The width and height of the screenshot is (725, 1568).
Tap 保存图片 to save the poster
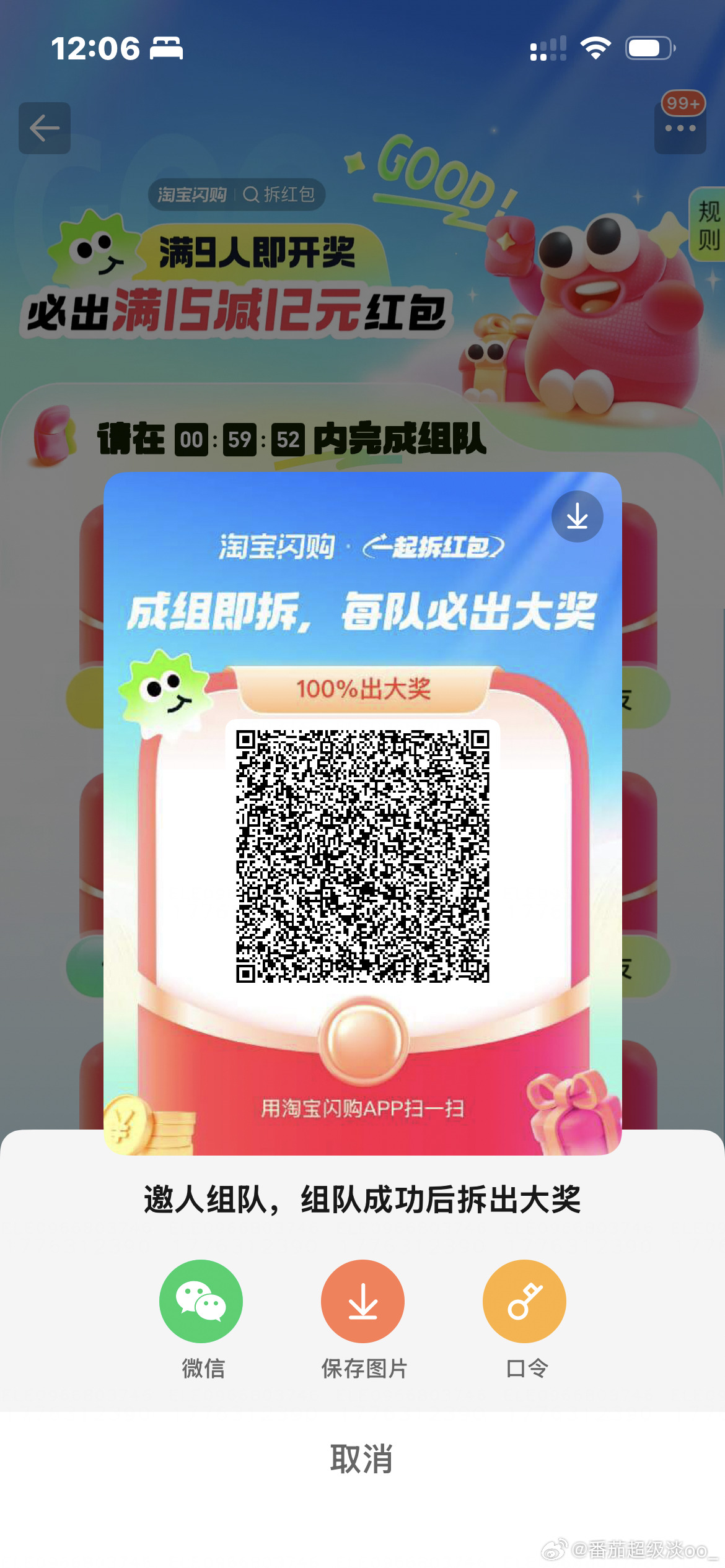click(x=362, y=1301)
